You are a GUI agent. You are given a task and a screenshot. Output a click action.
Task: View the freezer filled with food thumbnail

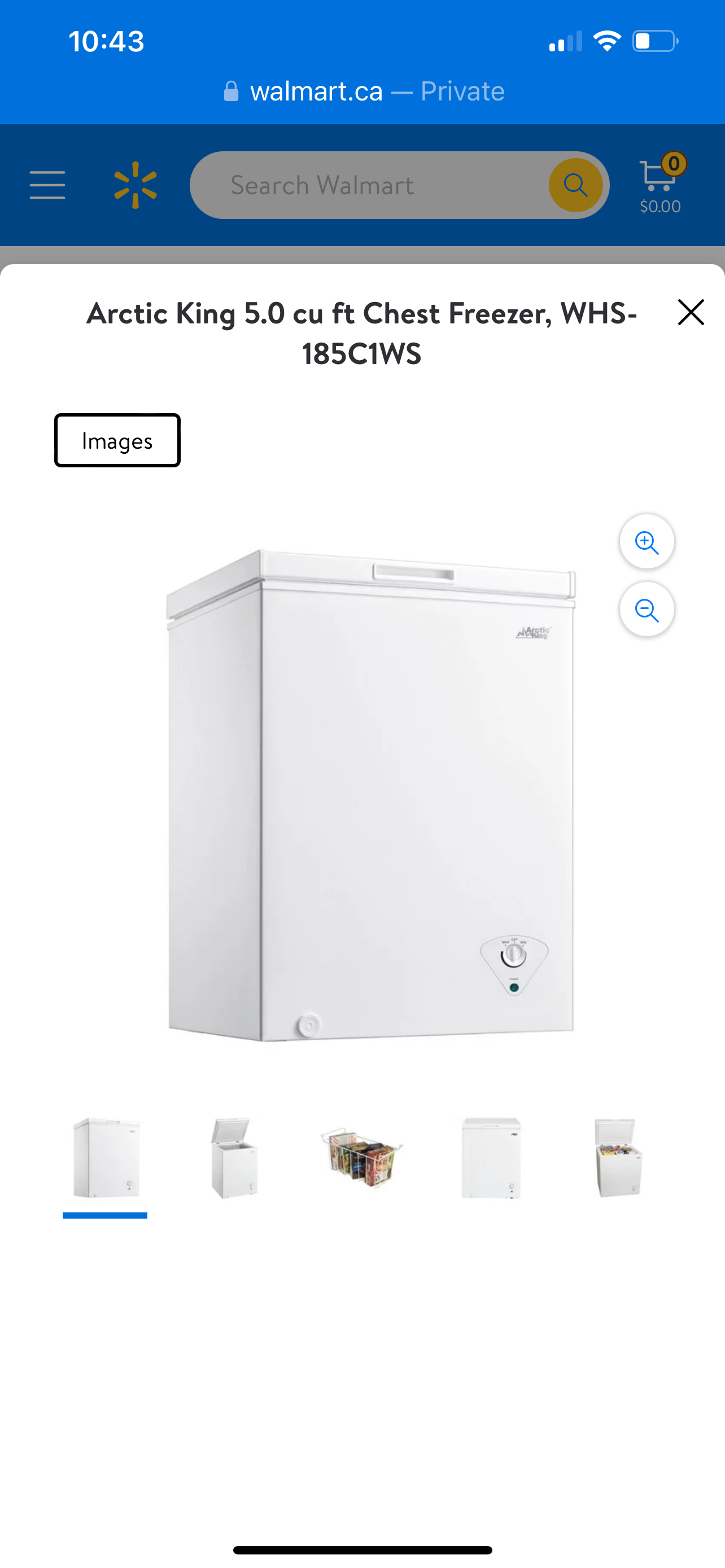click(618, 1158)
